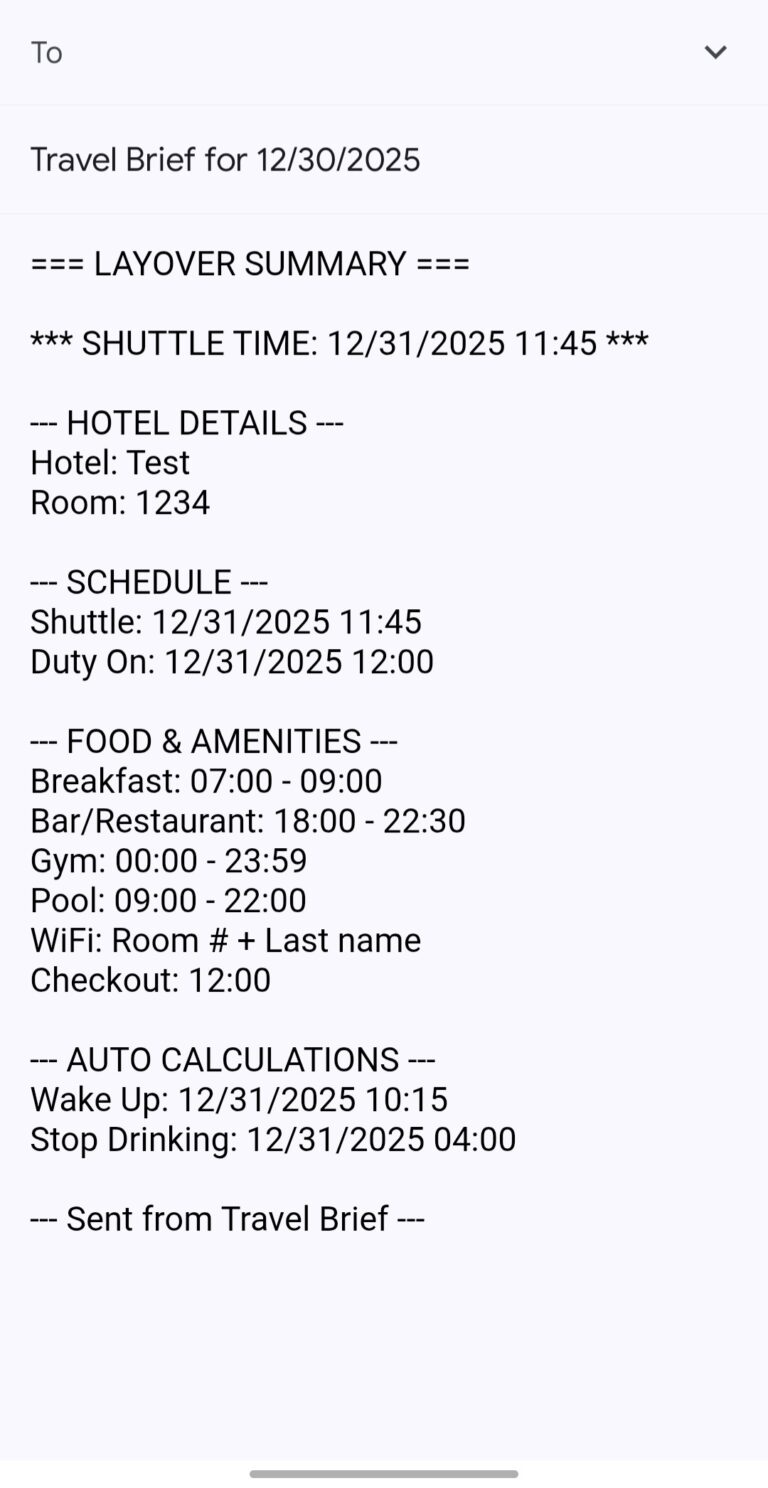Screen dimensions: 768x1488
Task: Click the Gym: 00:00 - 23:59 line
Action: click(x=169, y=860)
